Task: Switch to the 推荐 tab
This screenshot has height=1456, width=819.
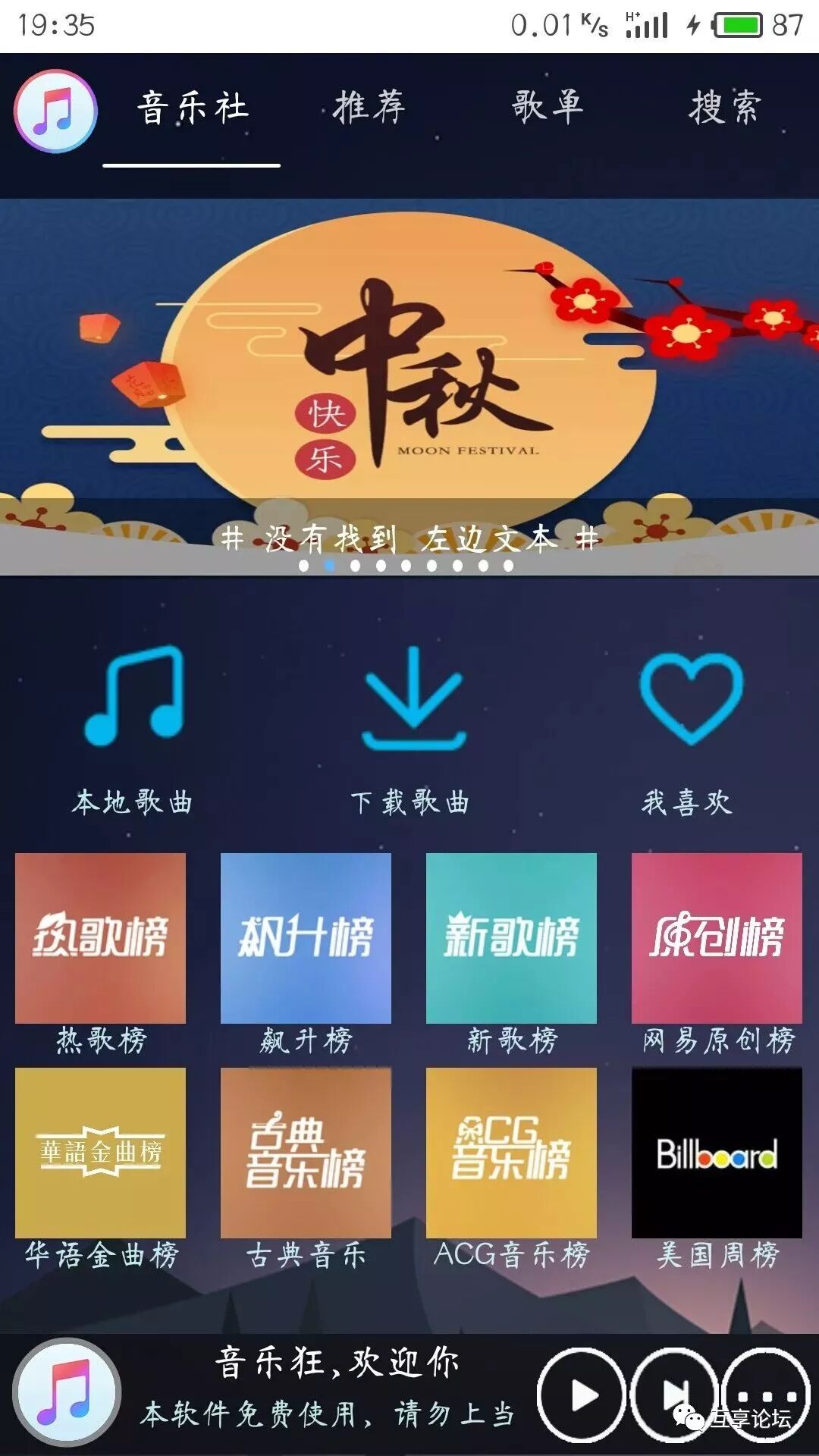Action: point(369,106)
